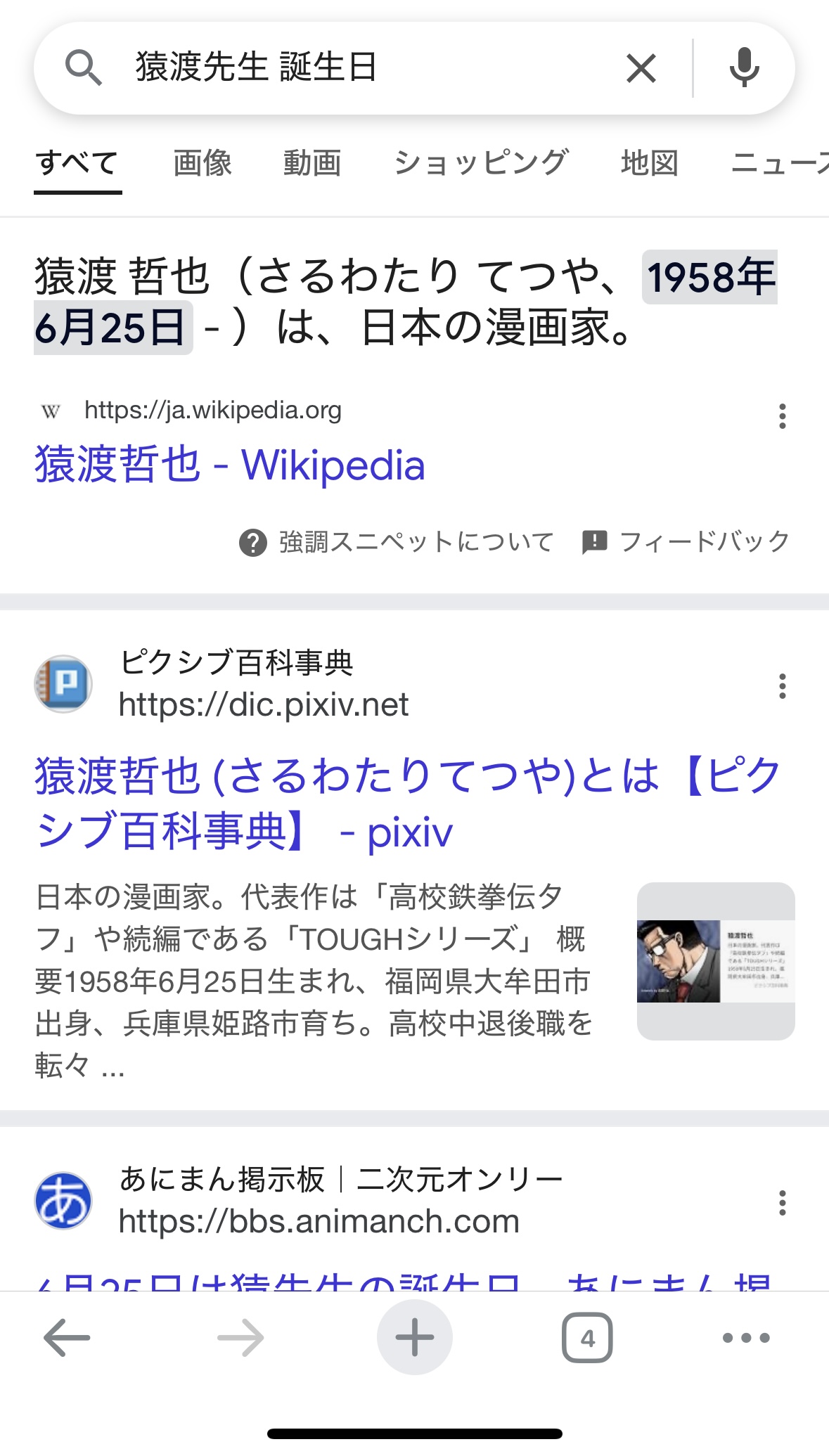
Task: Start voice search with the microphone
Action: 744,68
